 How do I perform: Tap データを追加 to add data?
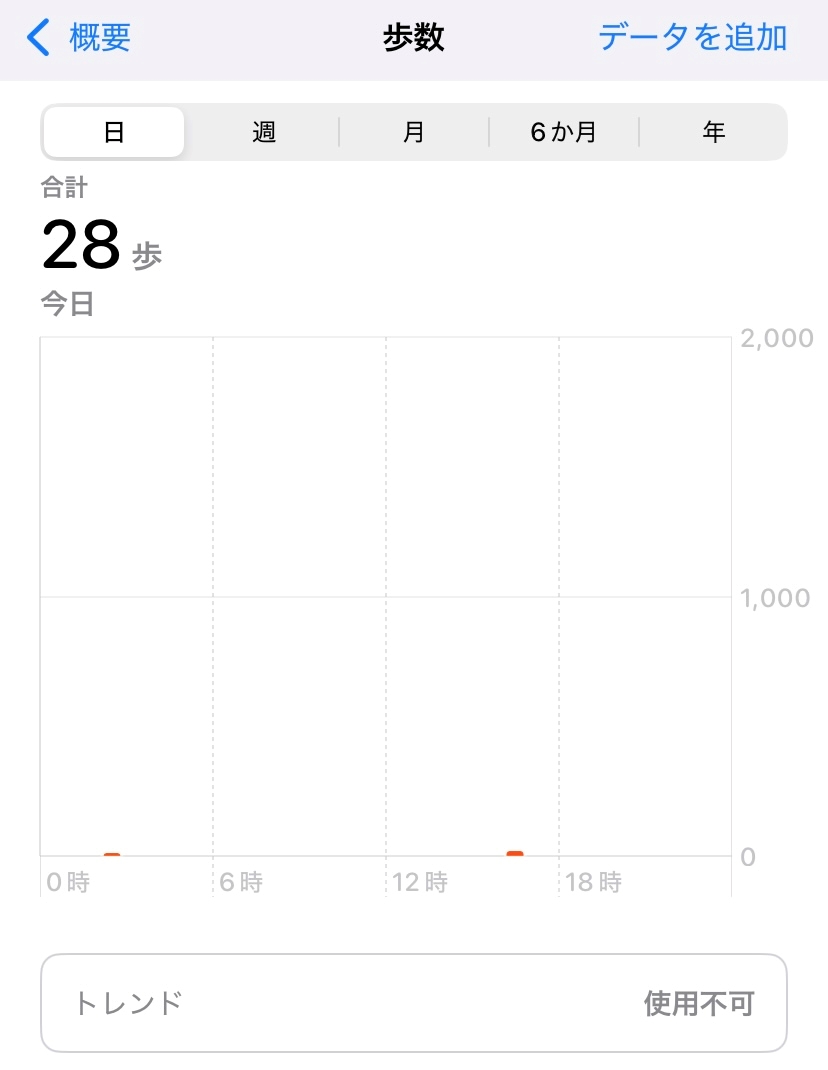[692, 38]
